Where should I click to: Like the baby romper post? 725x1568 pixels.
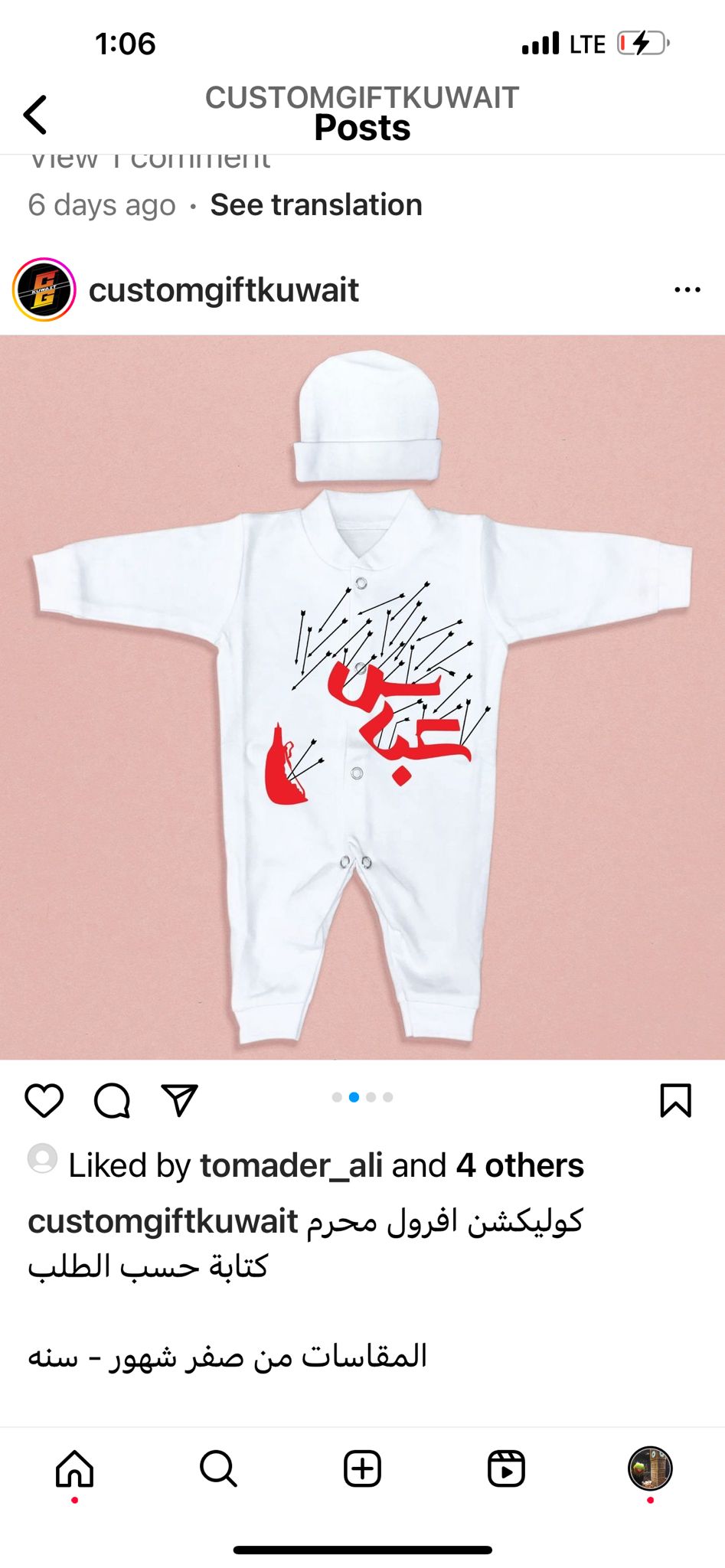point(44,1101)
